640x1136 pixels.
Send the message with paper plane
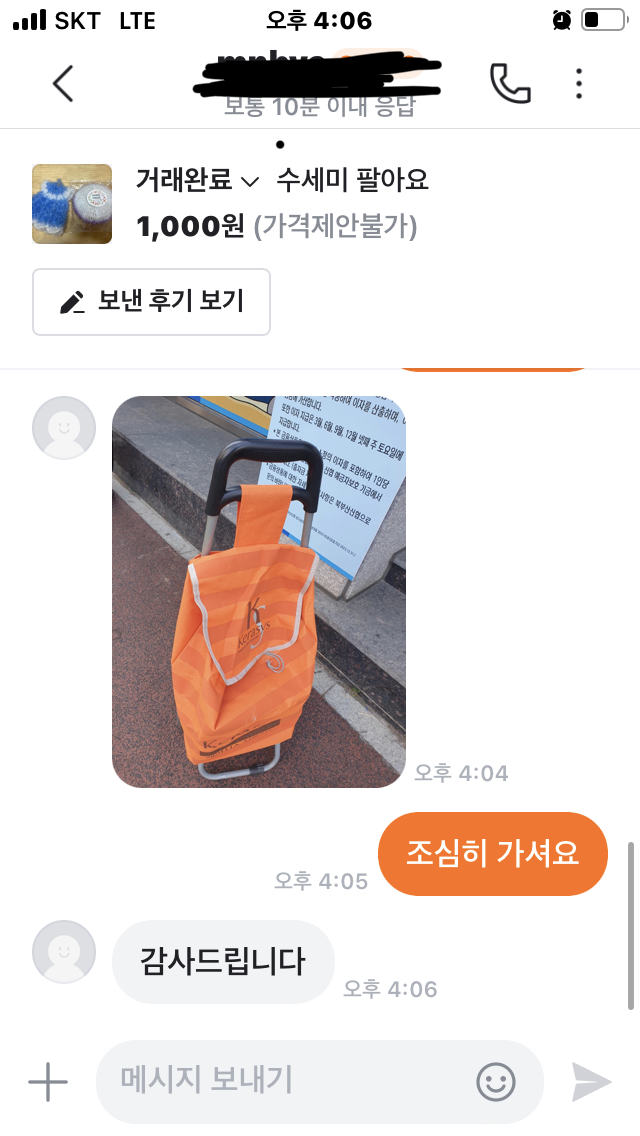(x=591, y=1082)
